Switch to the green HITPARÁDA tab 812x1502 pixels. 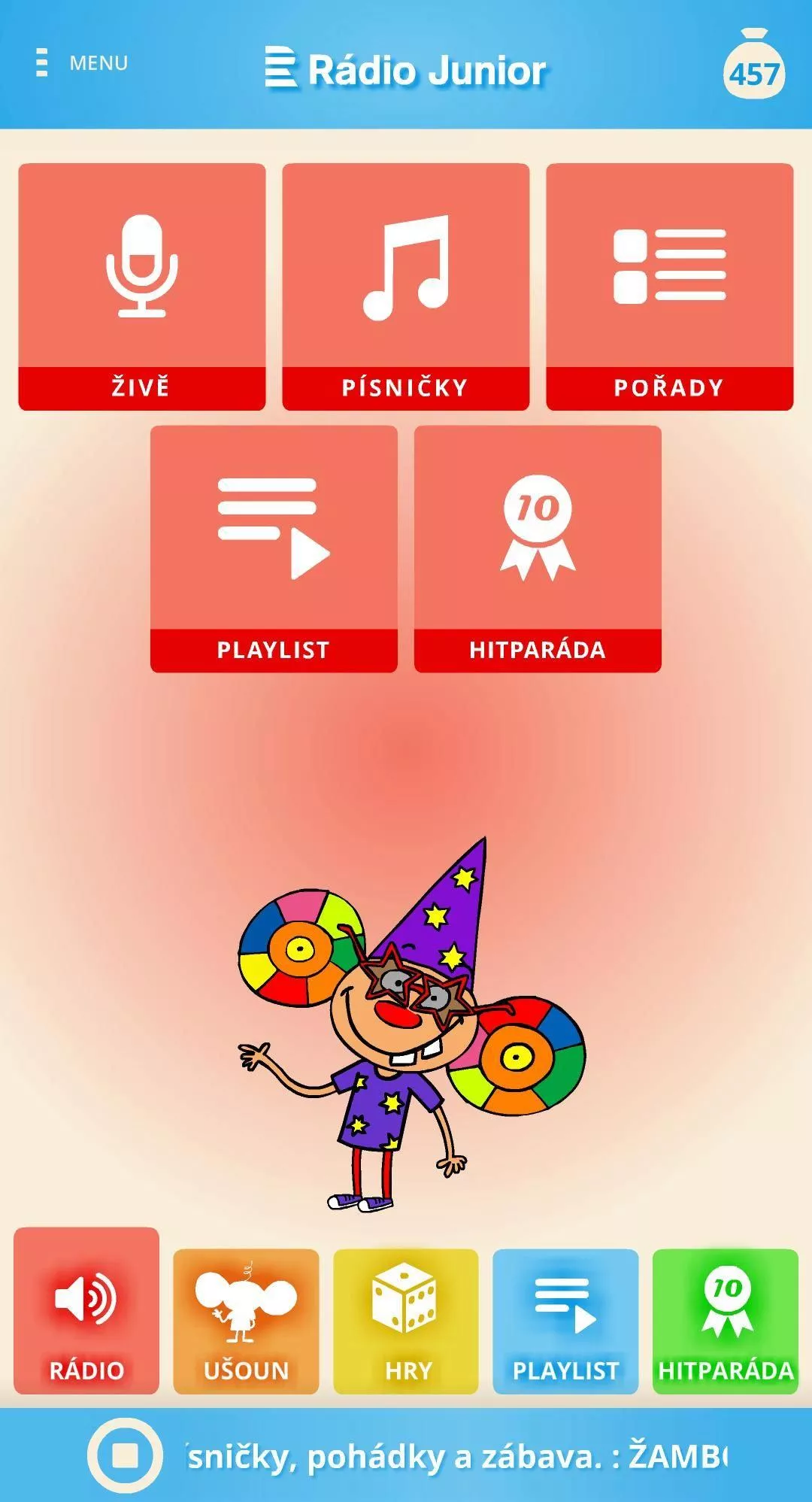(726, 1321)
